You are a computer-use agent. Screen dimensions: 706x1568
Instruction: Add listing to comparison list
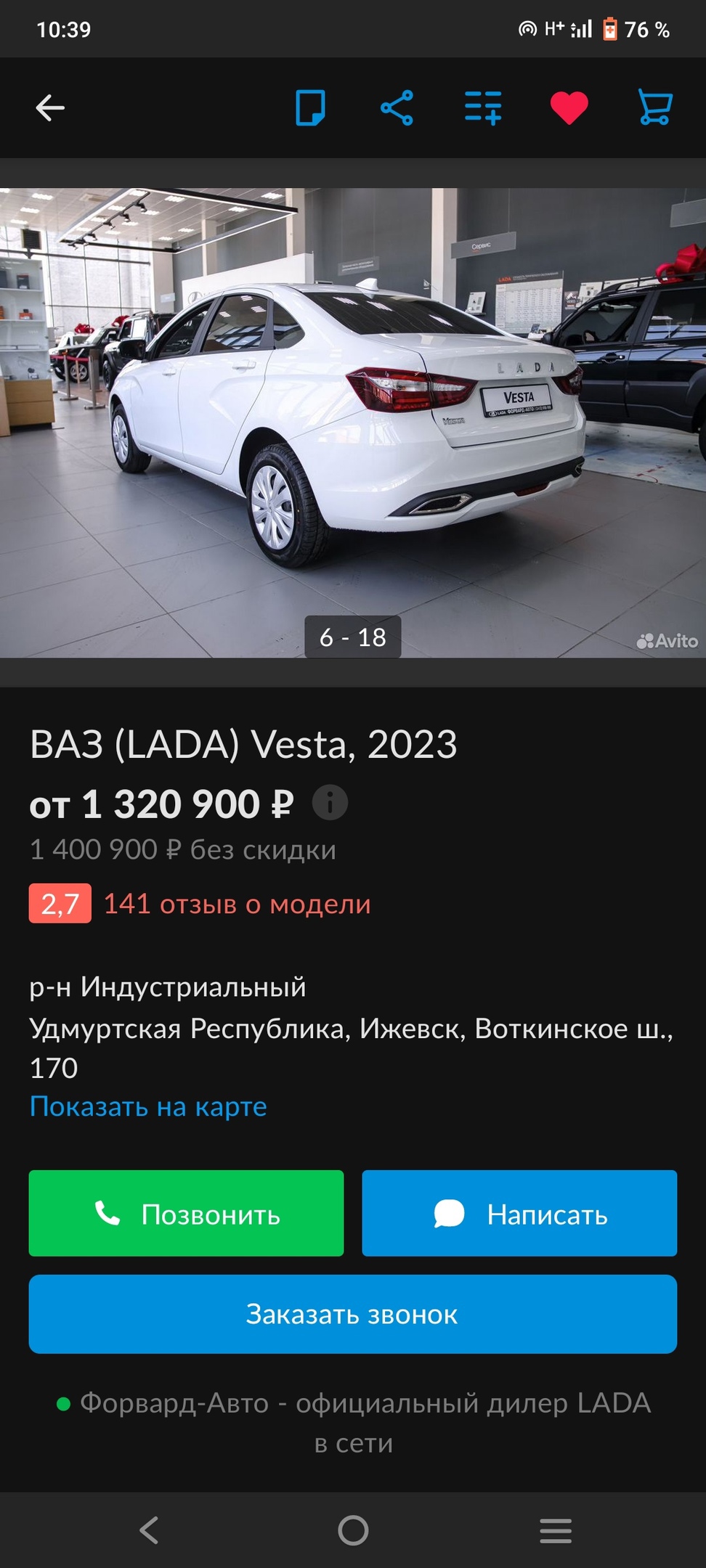tap(483, 108)
